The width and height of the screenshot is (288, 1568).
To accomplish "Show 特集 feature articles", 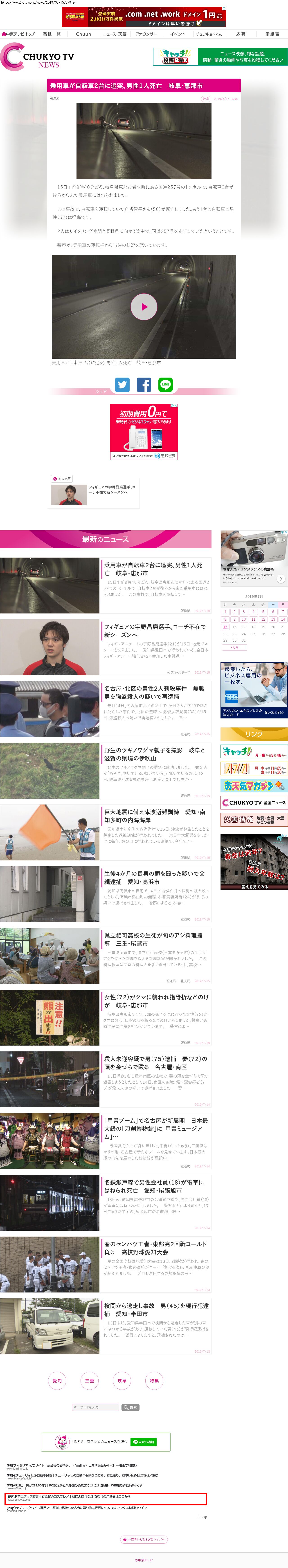I will click(x=154, y=1381).
